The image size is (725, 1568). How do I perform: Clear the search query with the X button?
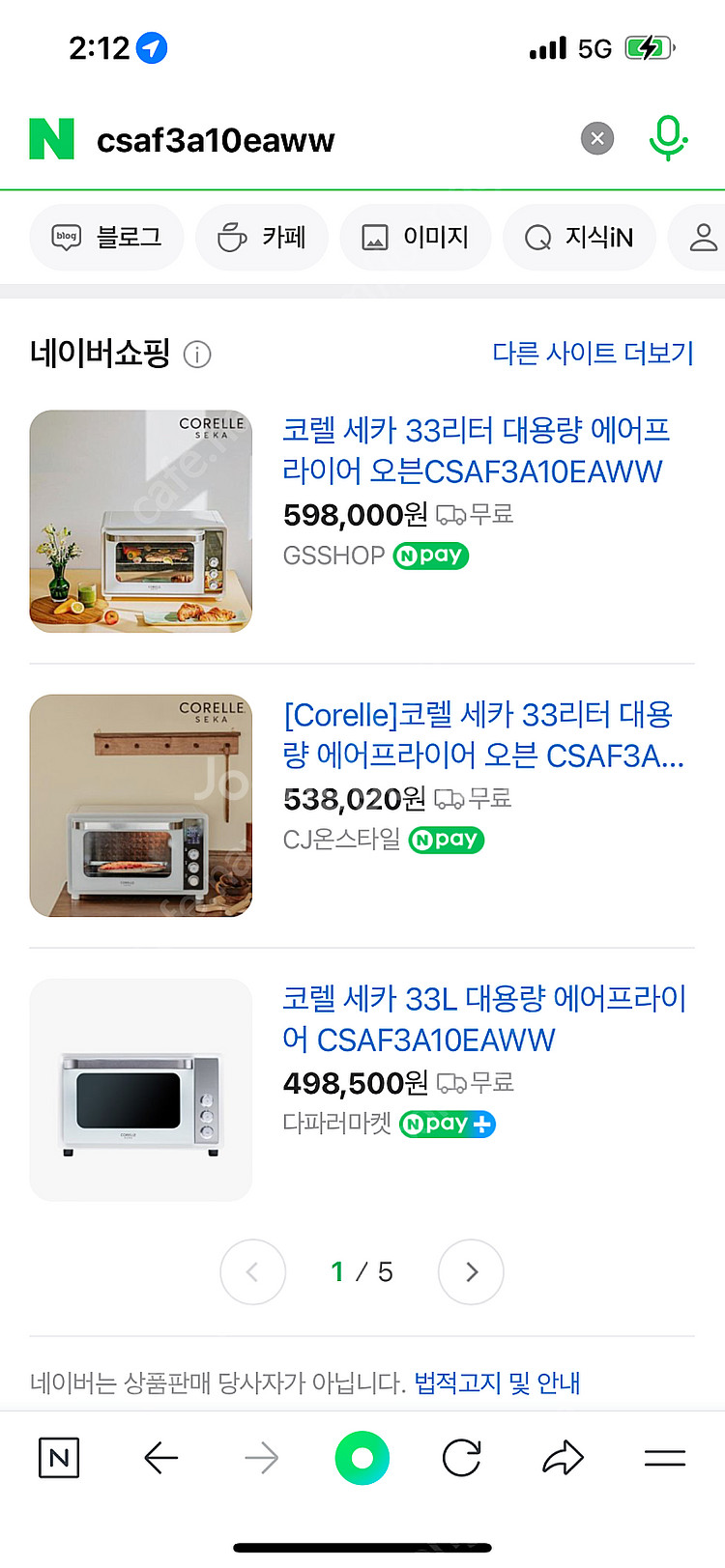(597, 139)
